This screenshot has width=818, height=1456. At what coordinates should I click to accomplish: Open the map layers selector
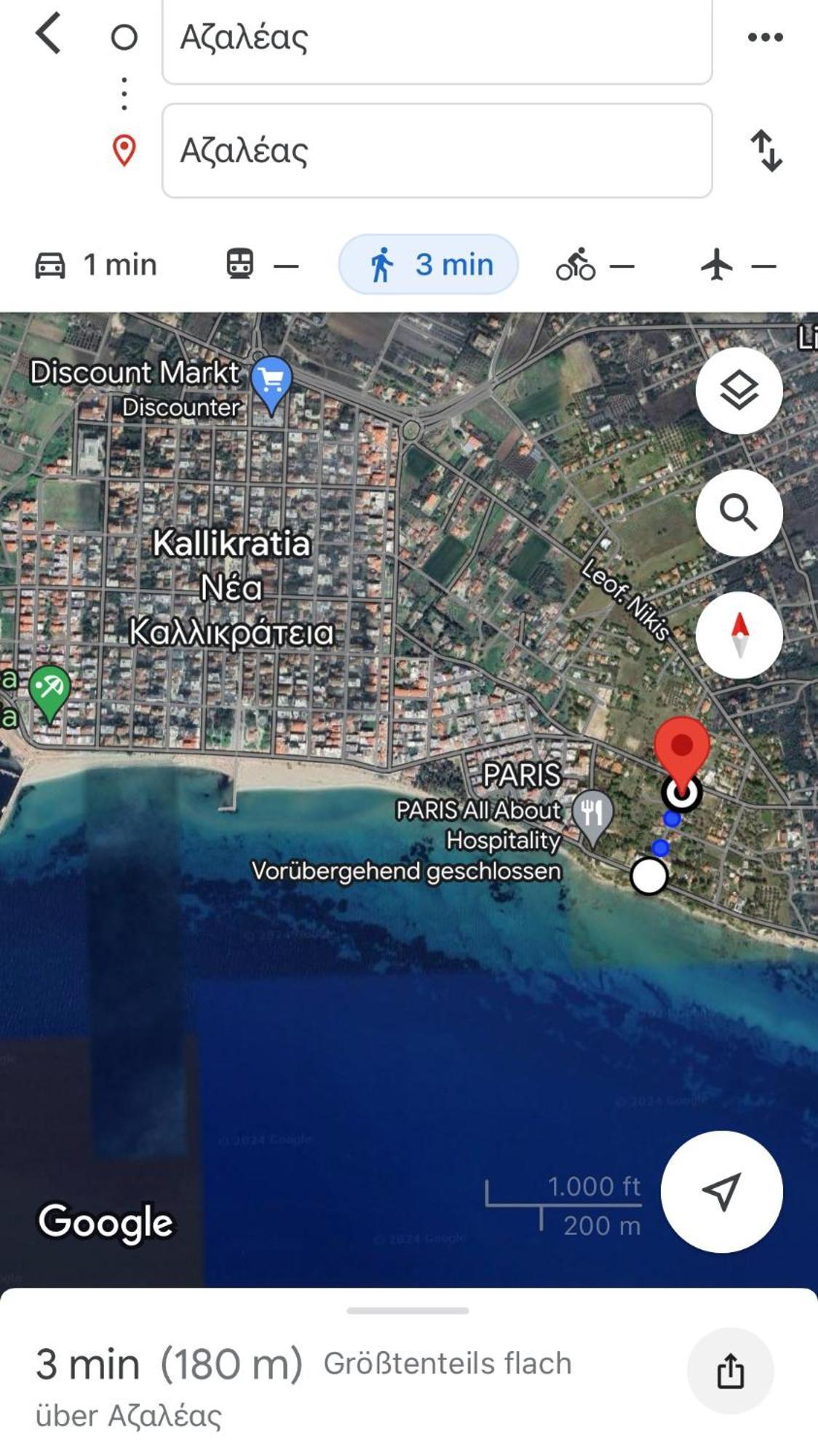click(739, 391)
